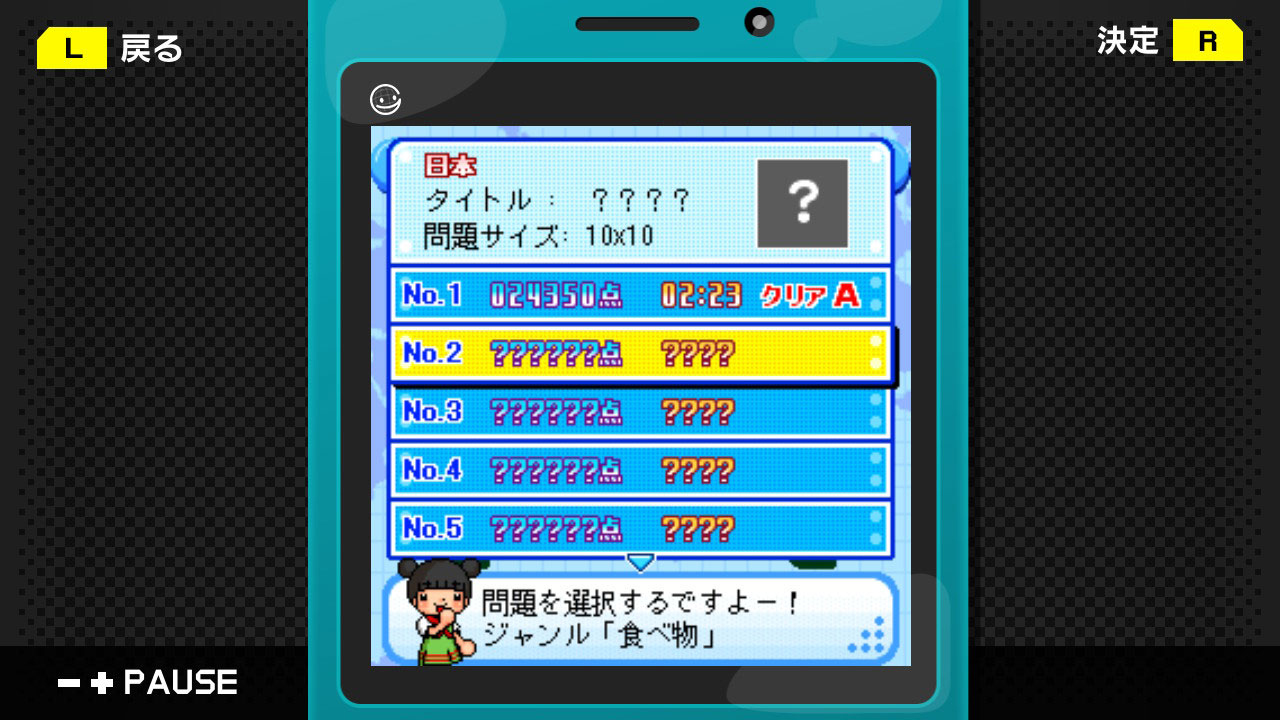Tap the down arrow below the puzzle list
Viewport: 1280px width, 720px height.
point(640,562)
